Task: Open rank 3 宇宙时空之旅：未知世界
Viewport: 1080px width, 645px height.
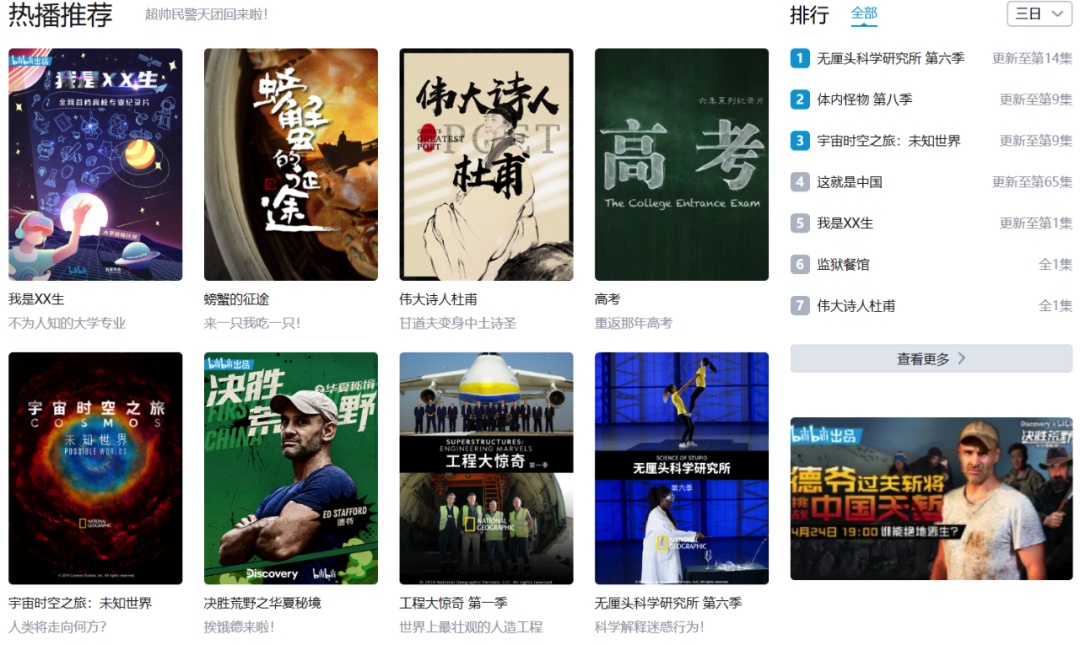Action: [888, 141]
